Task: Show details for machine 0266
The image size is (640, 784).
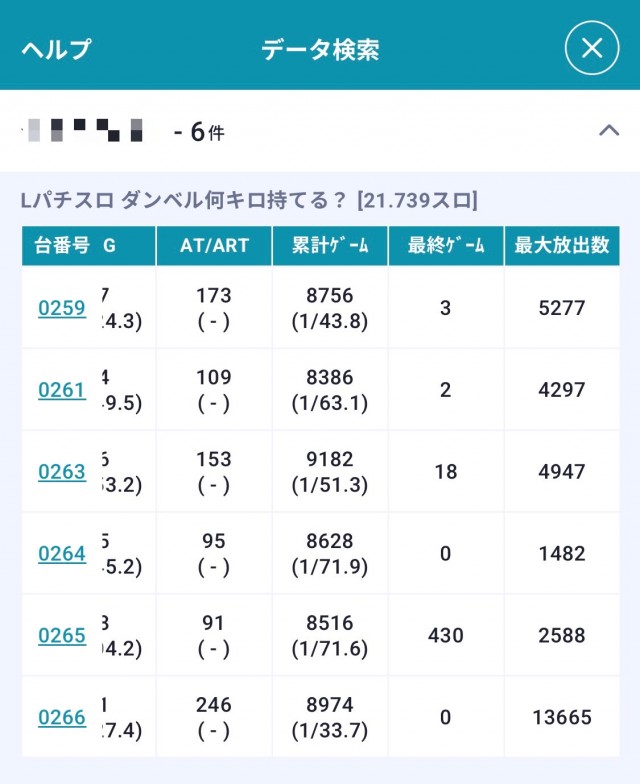Action: pos(62,718)
